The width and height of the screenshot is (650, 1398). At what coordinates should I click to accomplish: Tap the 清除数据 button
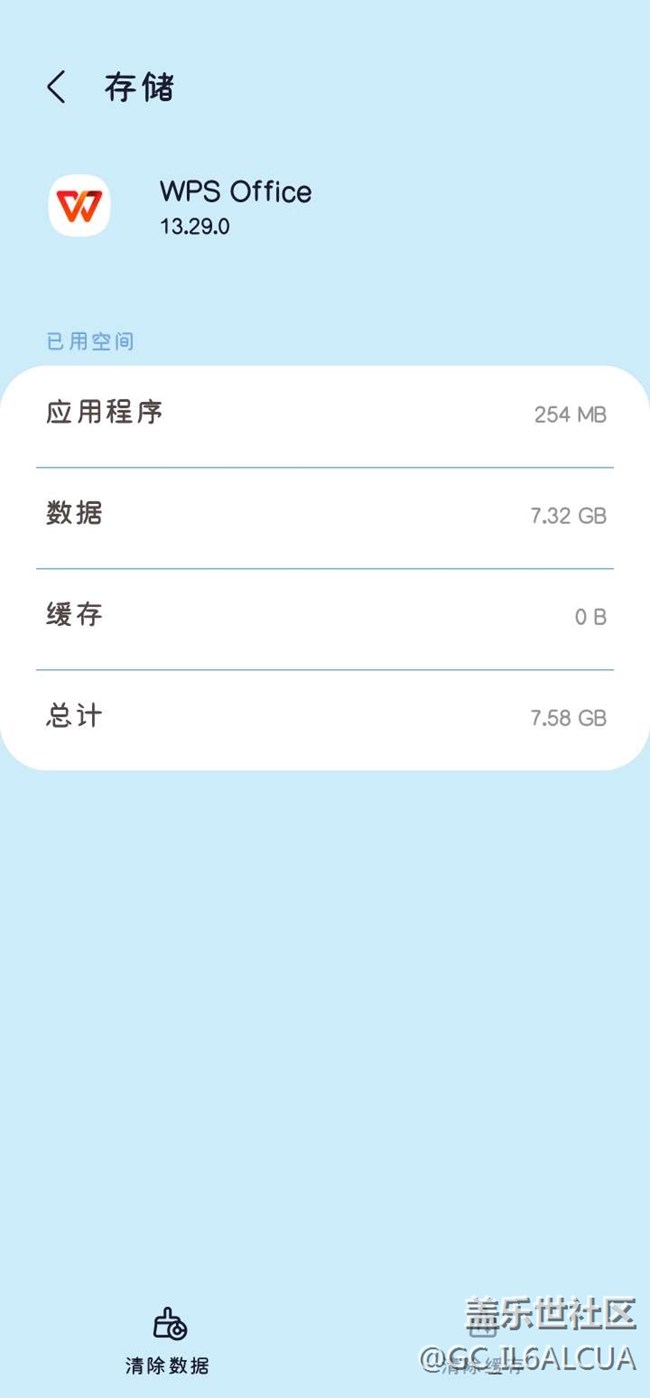[x=168, y=1340]
